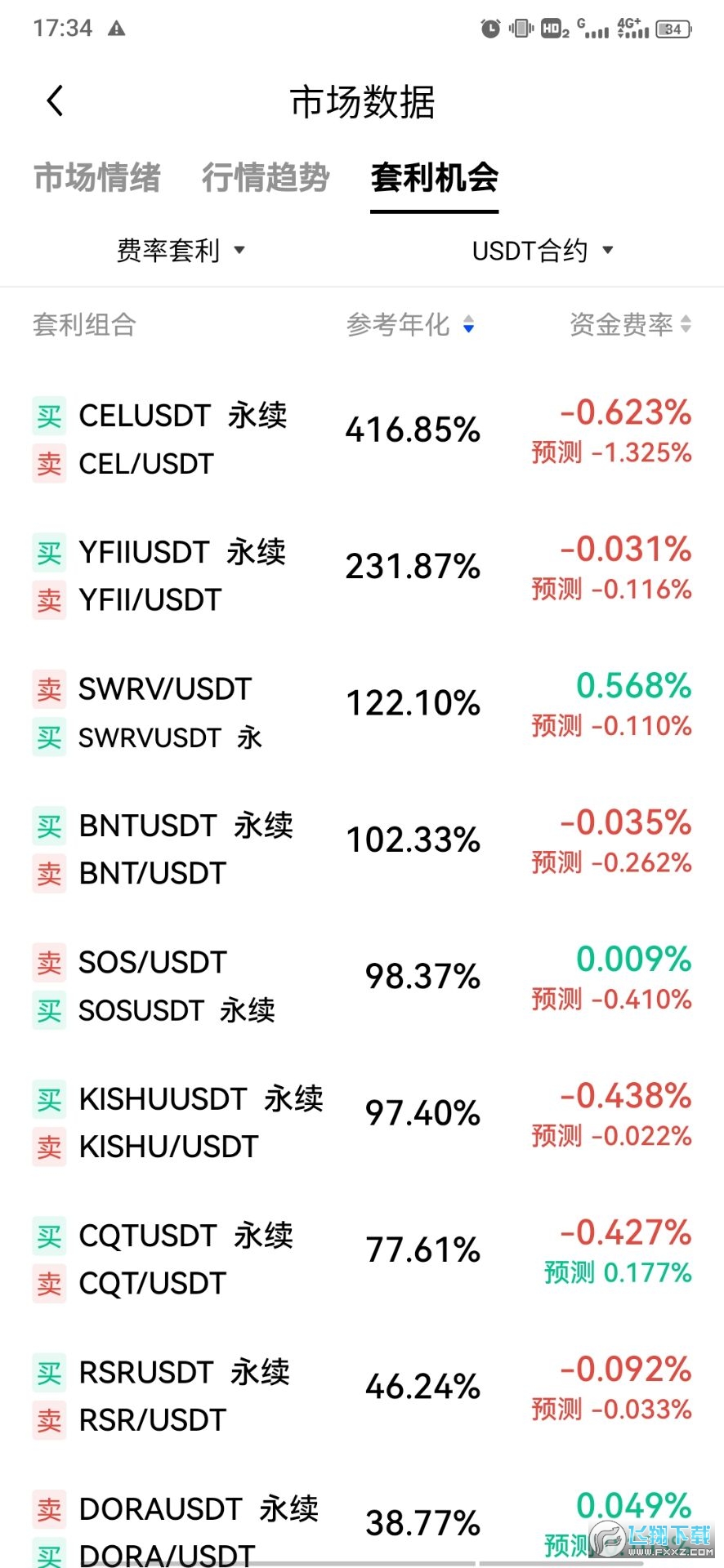Tap the battery level indicator showing 34
The width and height of the screenshot is (724, 1568).
pyautogui.click(x=673, y=27)
